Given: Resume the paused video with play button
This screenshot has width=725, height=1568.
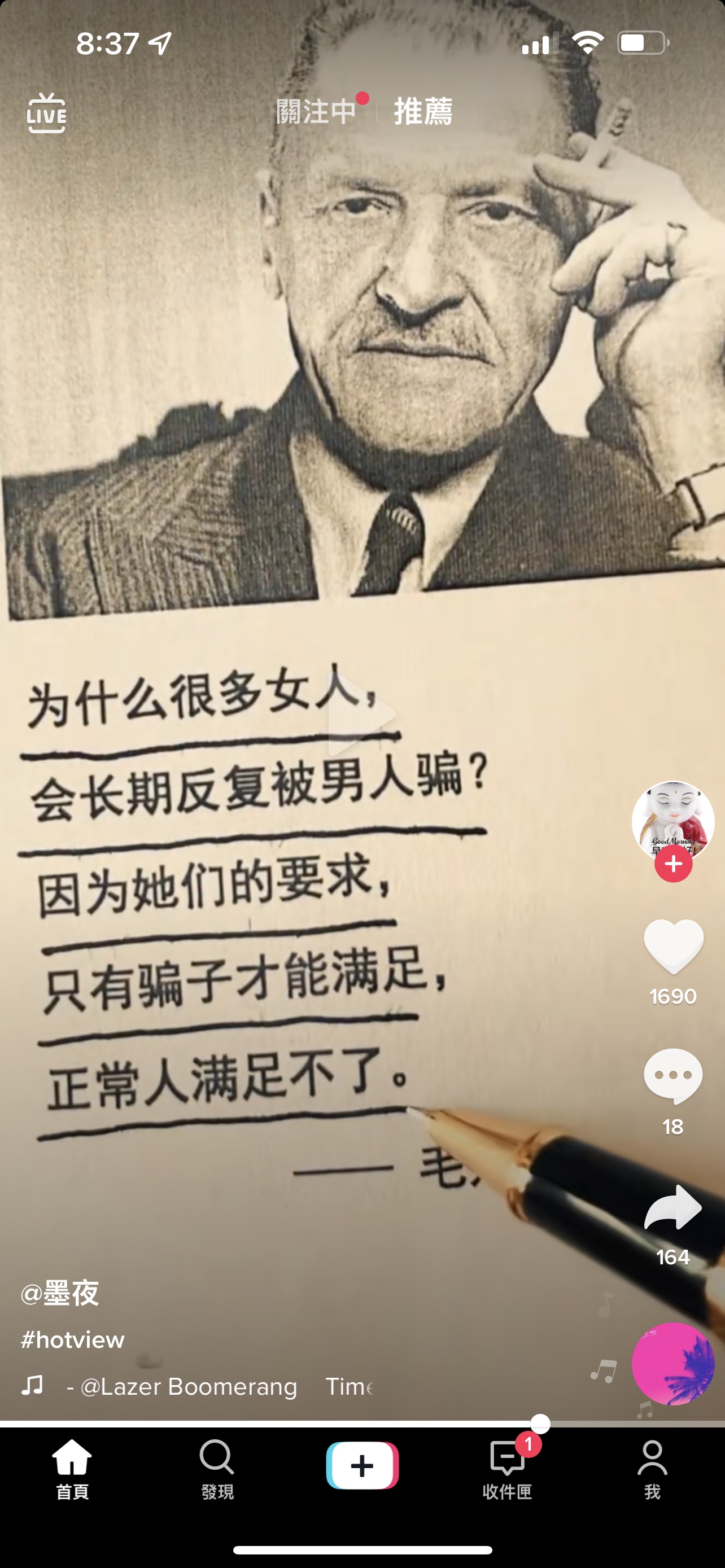Looking at the screenshot, I should pos(361,713).
